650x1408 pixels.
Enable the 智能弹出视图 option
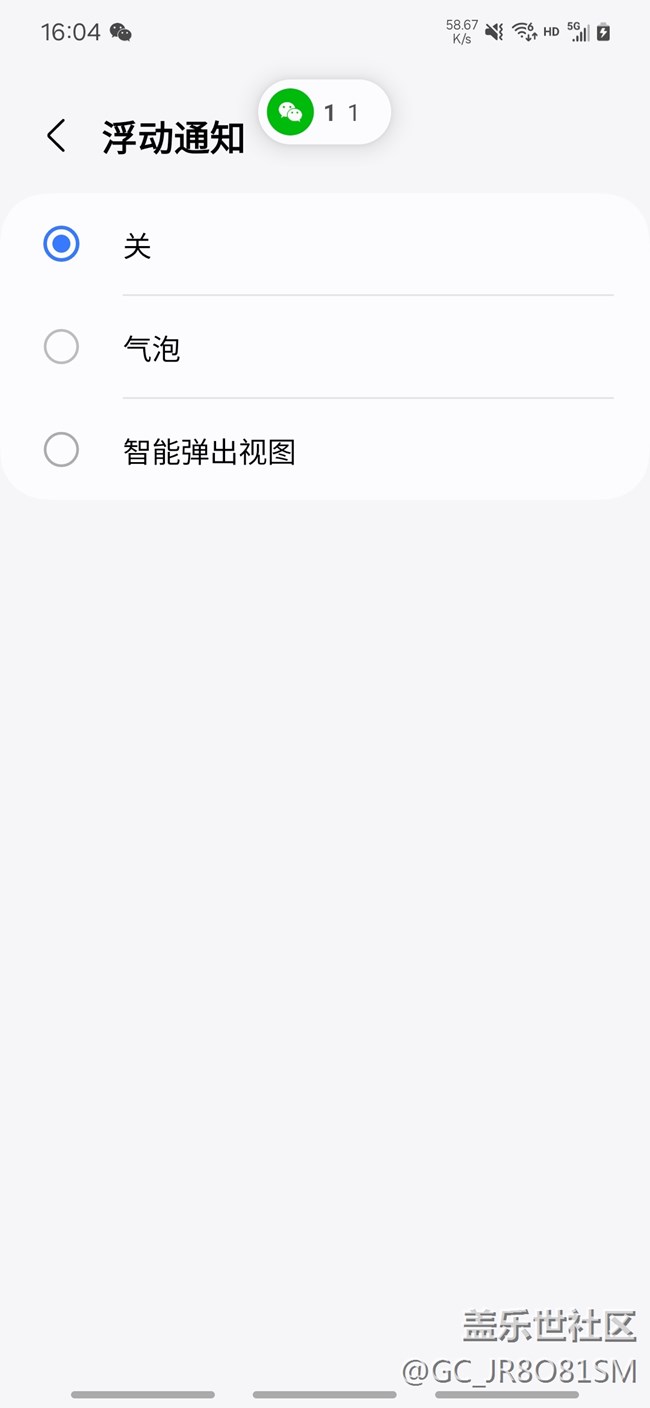[62, 450]
